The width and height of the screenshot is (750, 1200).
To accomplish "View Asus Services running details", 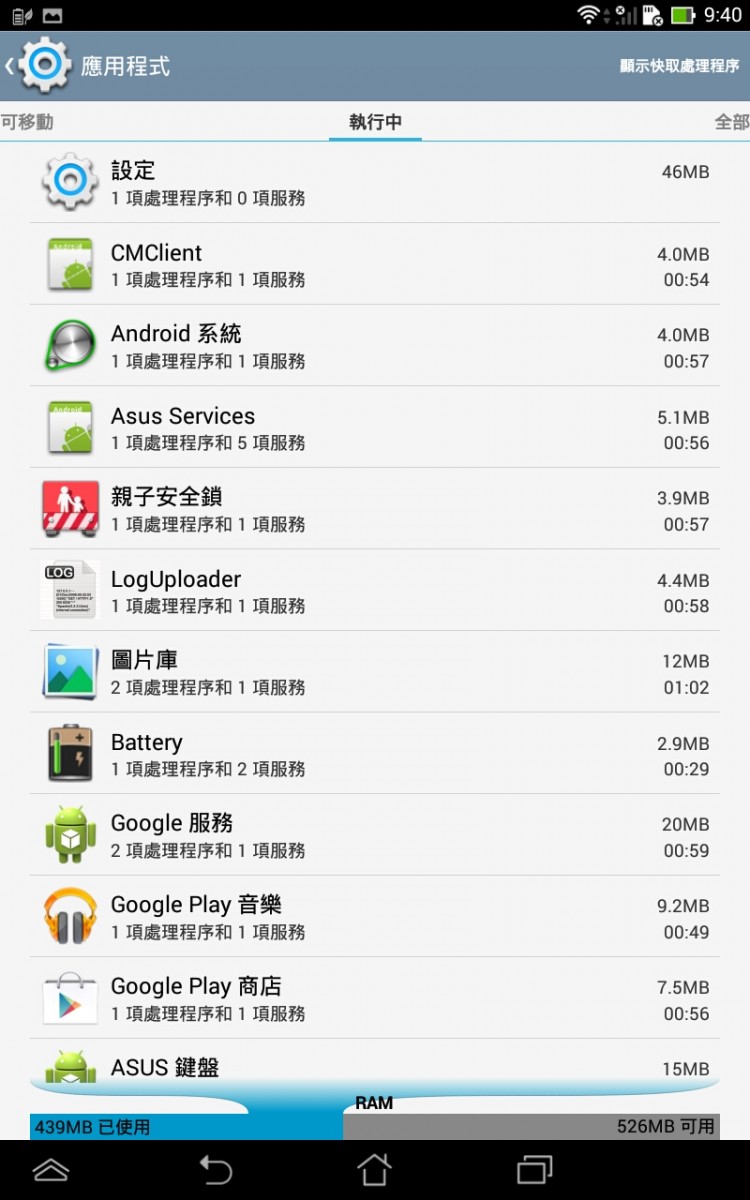I will click(375, 427).
